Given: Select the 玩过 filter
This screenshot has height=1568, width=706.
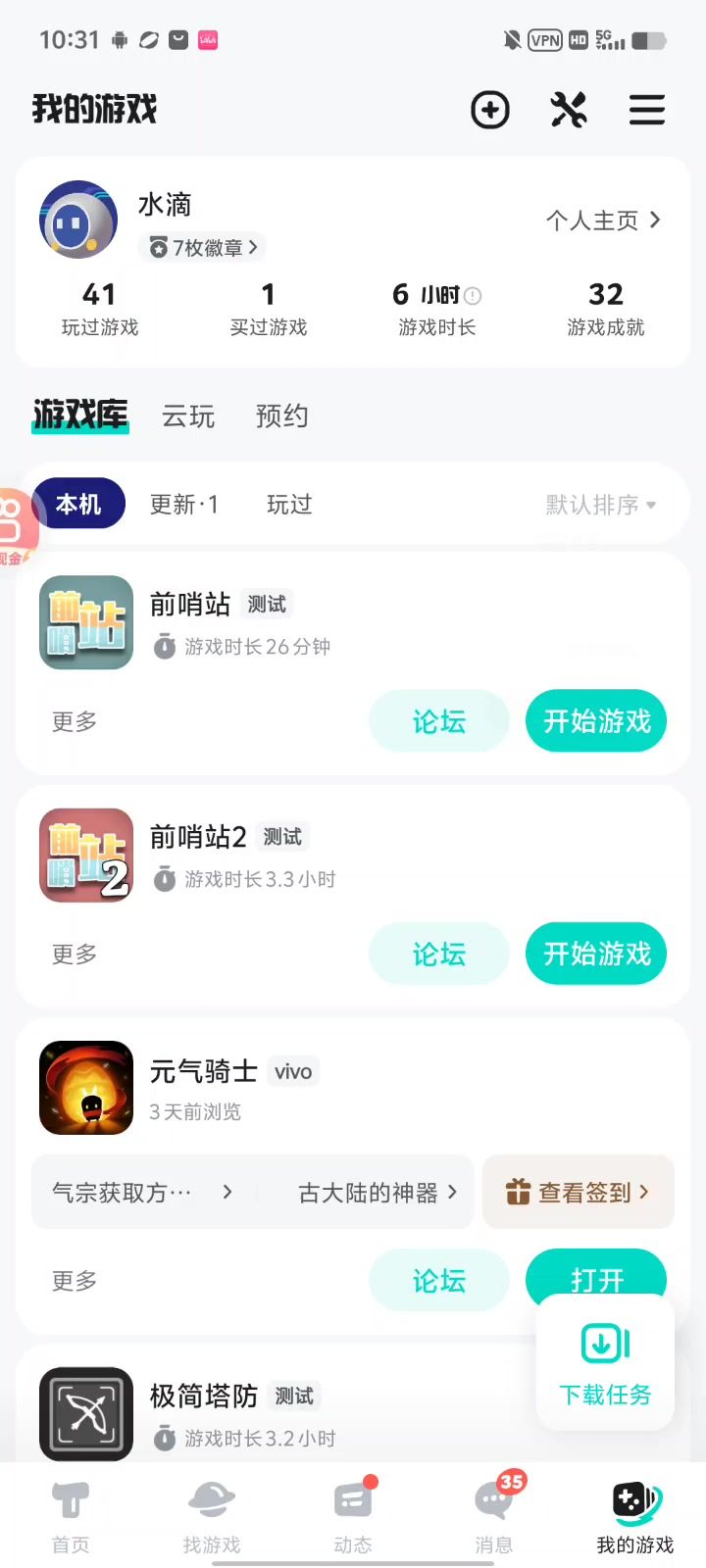Looking at the screenshot, I should point(289,505).
